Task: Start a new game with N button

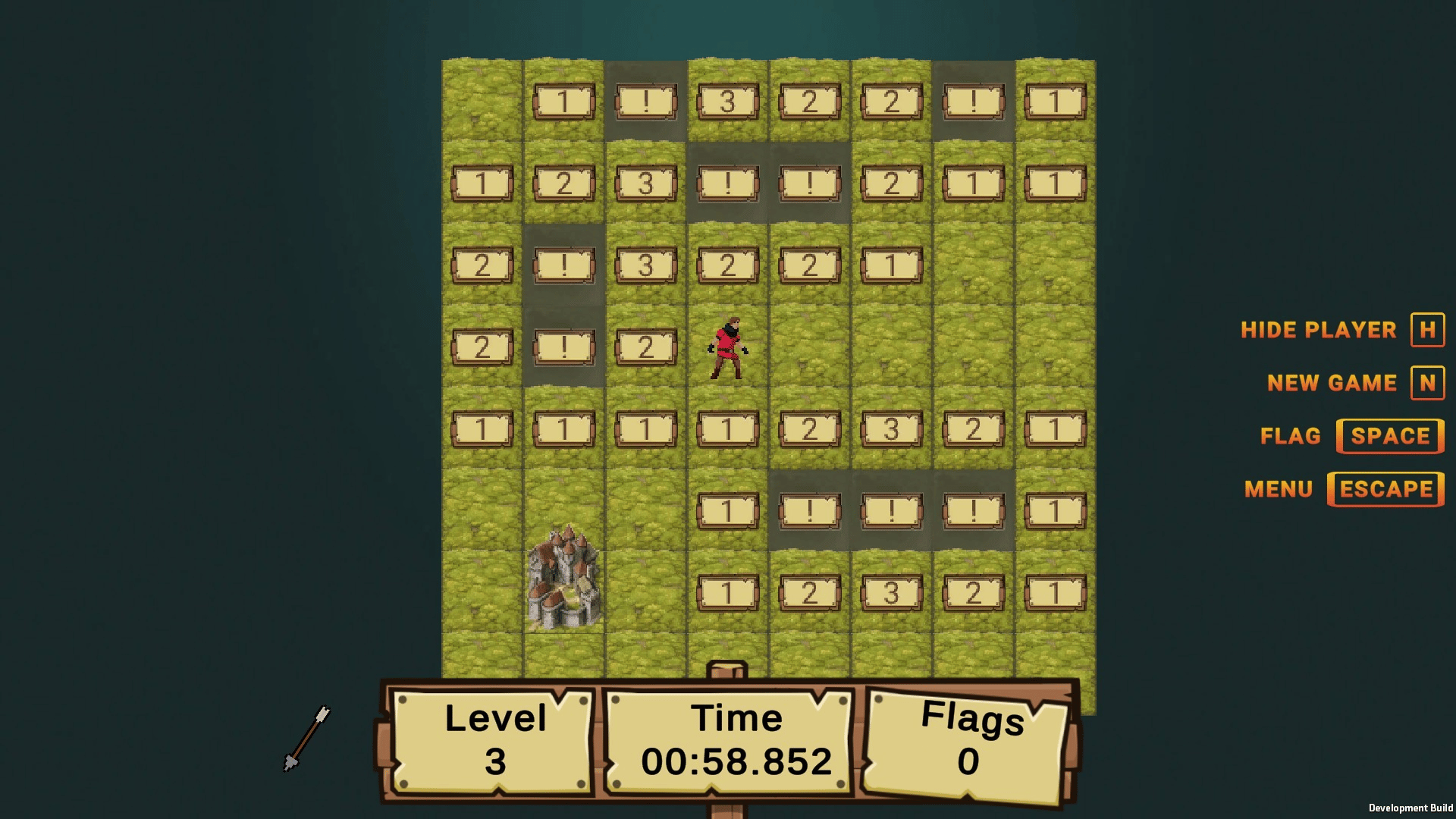Action: 1426,383
